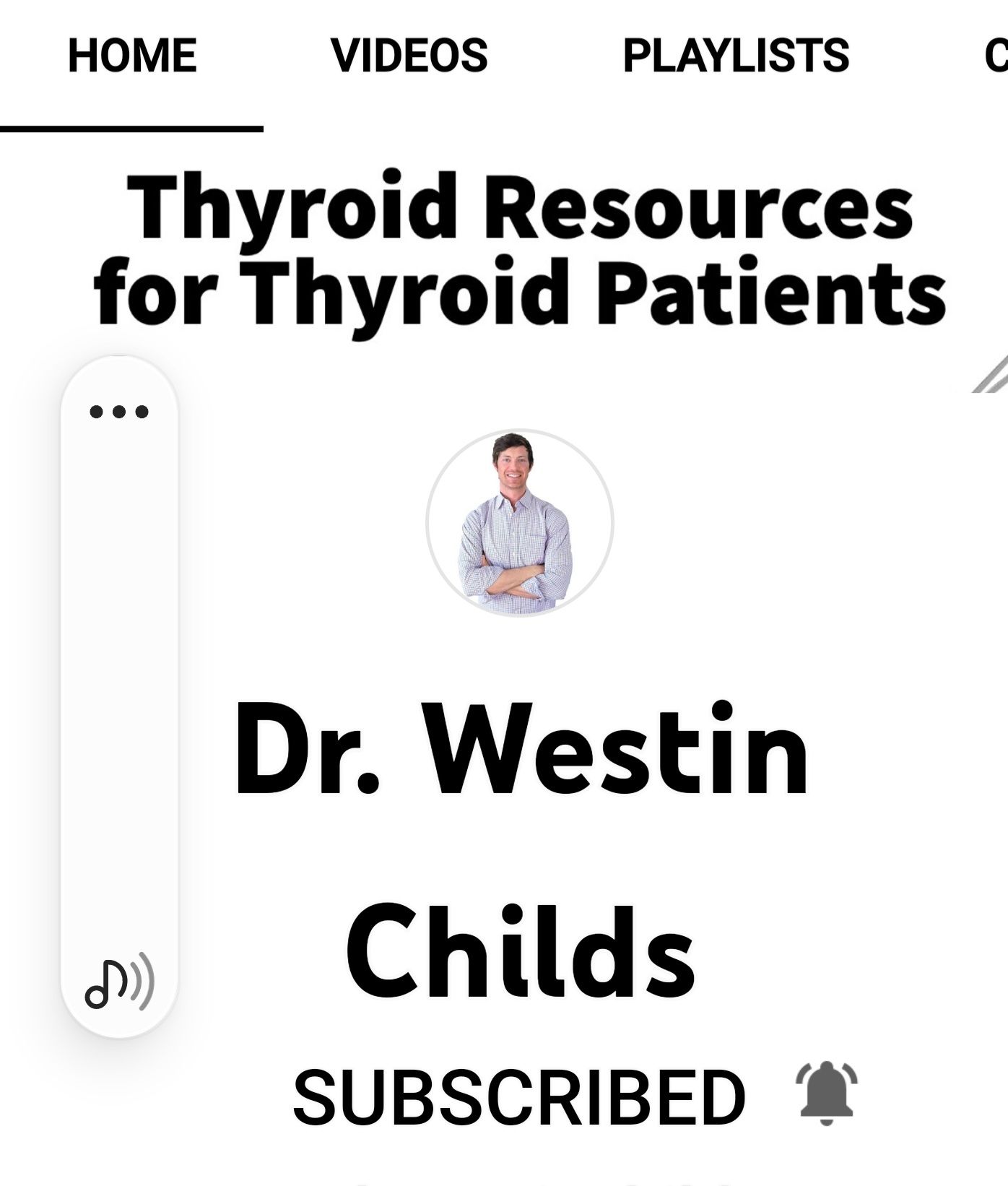Open the Playlists tab
The image size is (1008, 1186).
736,56
